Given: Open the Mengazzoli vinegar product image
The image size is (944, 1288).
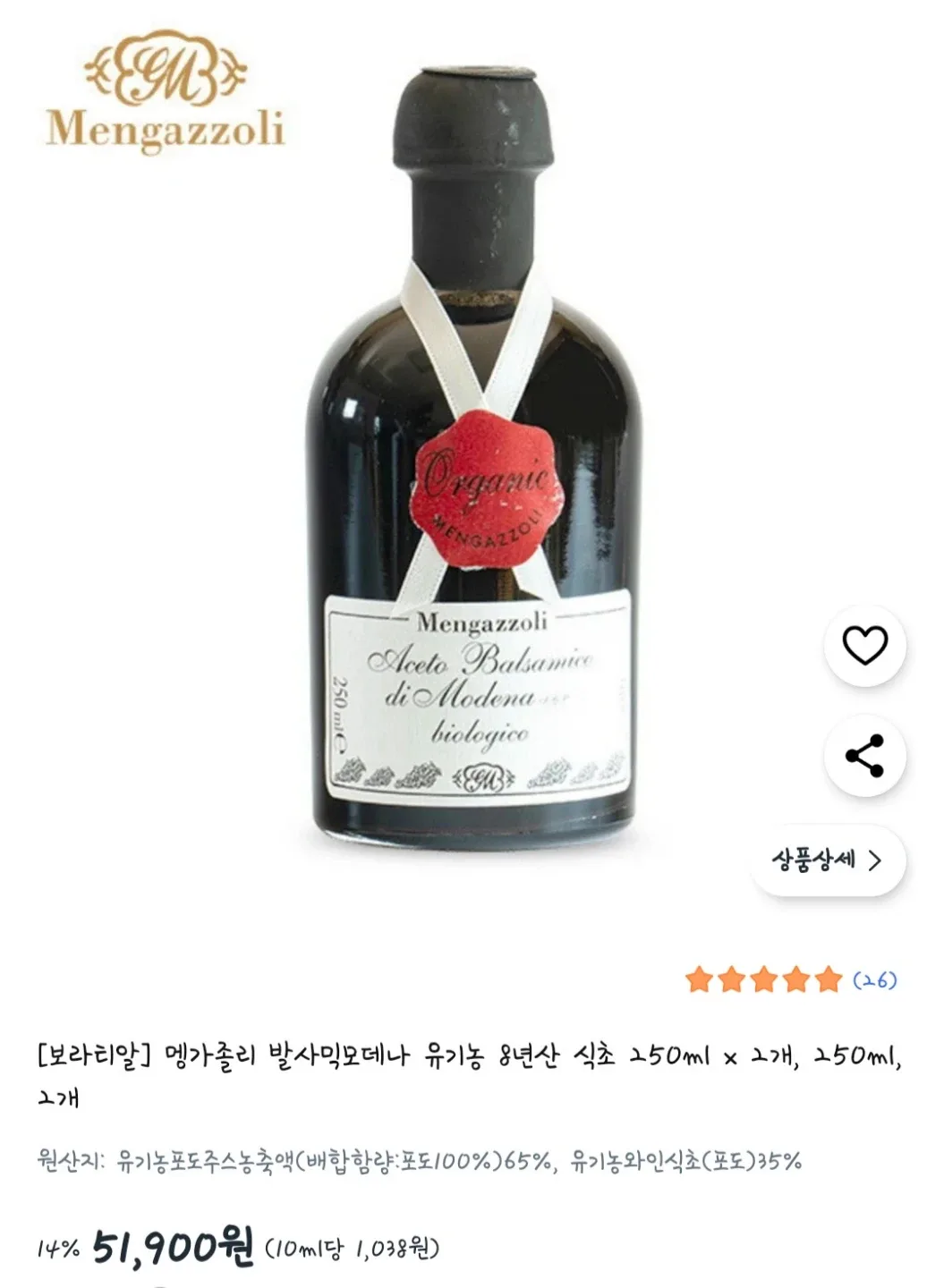Looking at the screenshot, I should [472, 465].
